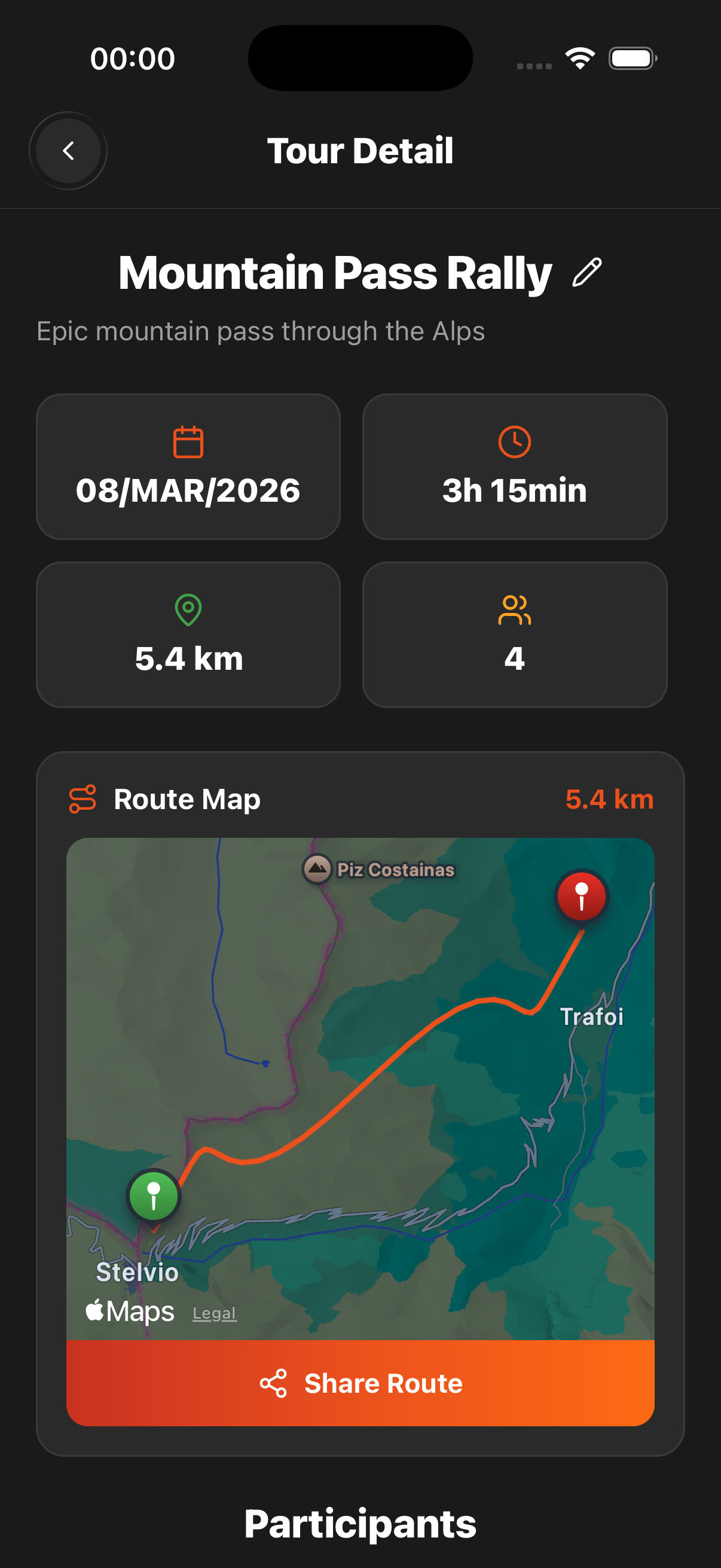The width and height of the screenshot is (721, 1568).
Task: Edit the Mountain Pass Rally title
Action: [x=586, y=272]
